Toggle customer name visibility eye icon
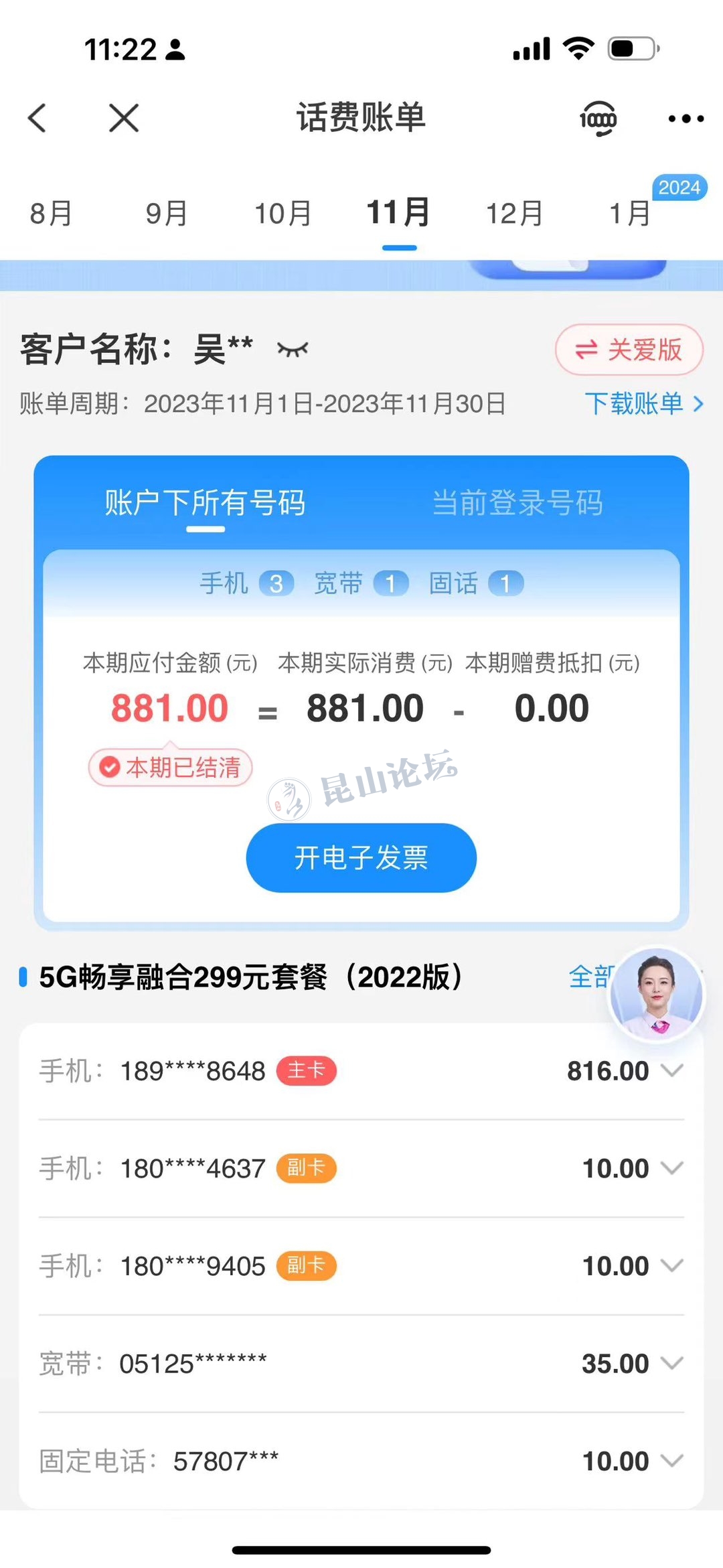The width and height of the screenshot is (723, 1568). [x=293, y=349]
